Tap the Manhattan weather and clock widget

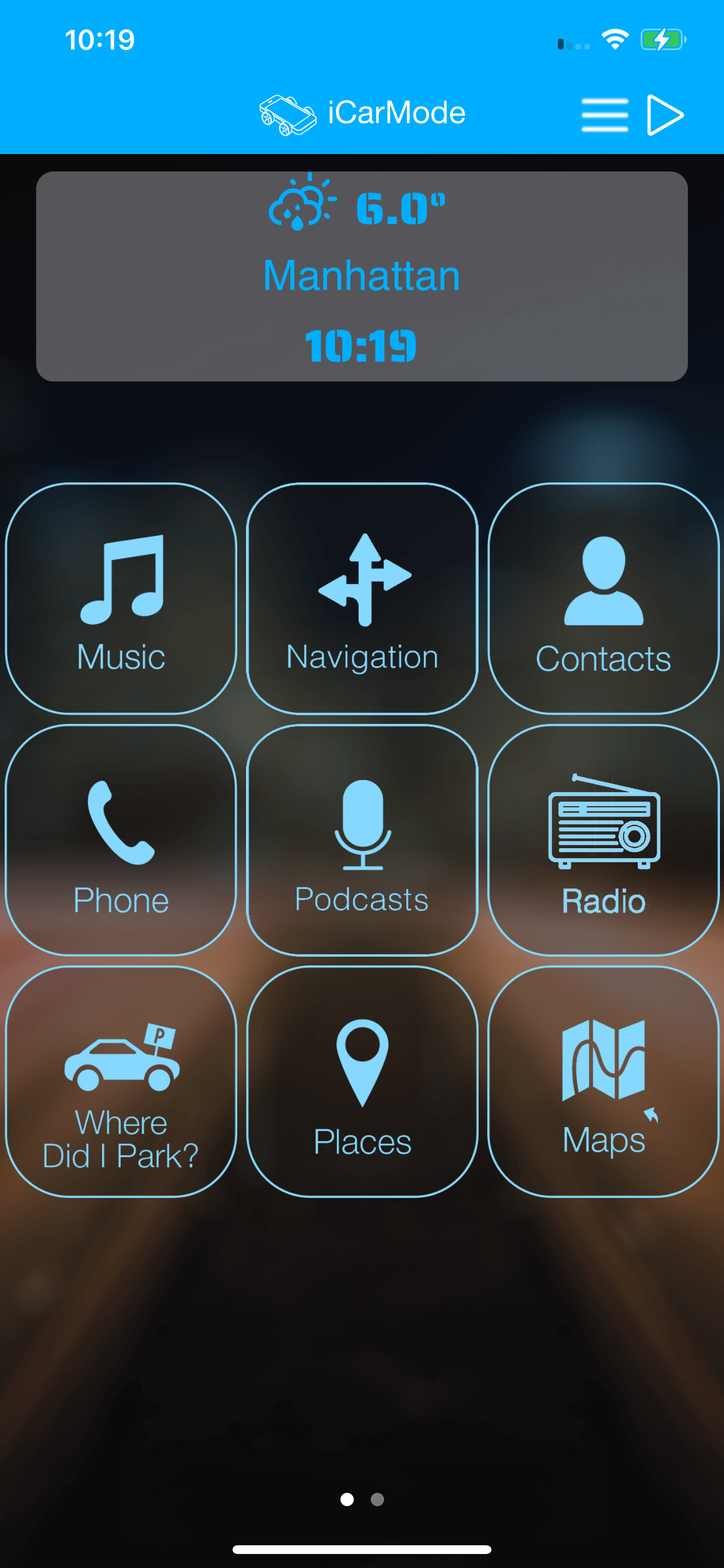tap(362, 276)
